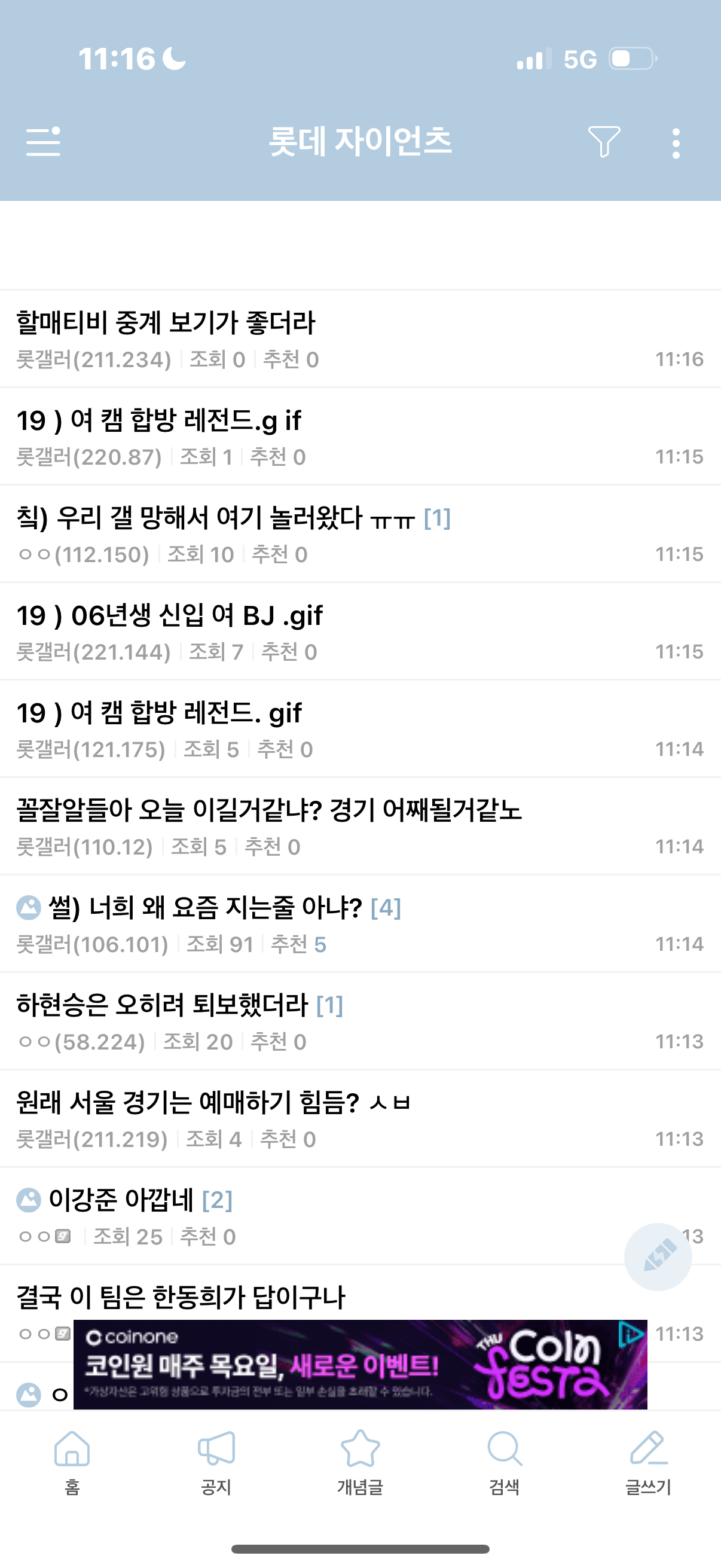Open the side menu button
Viewport: 721px width, 1568px height.
click(43, 142)
